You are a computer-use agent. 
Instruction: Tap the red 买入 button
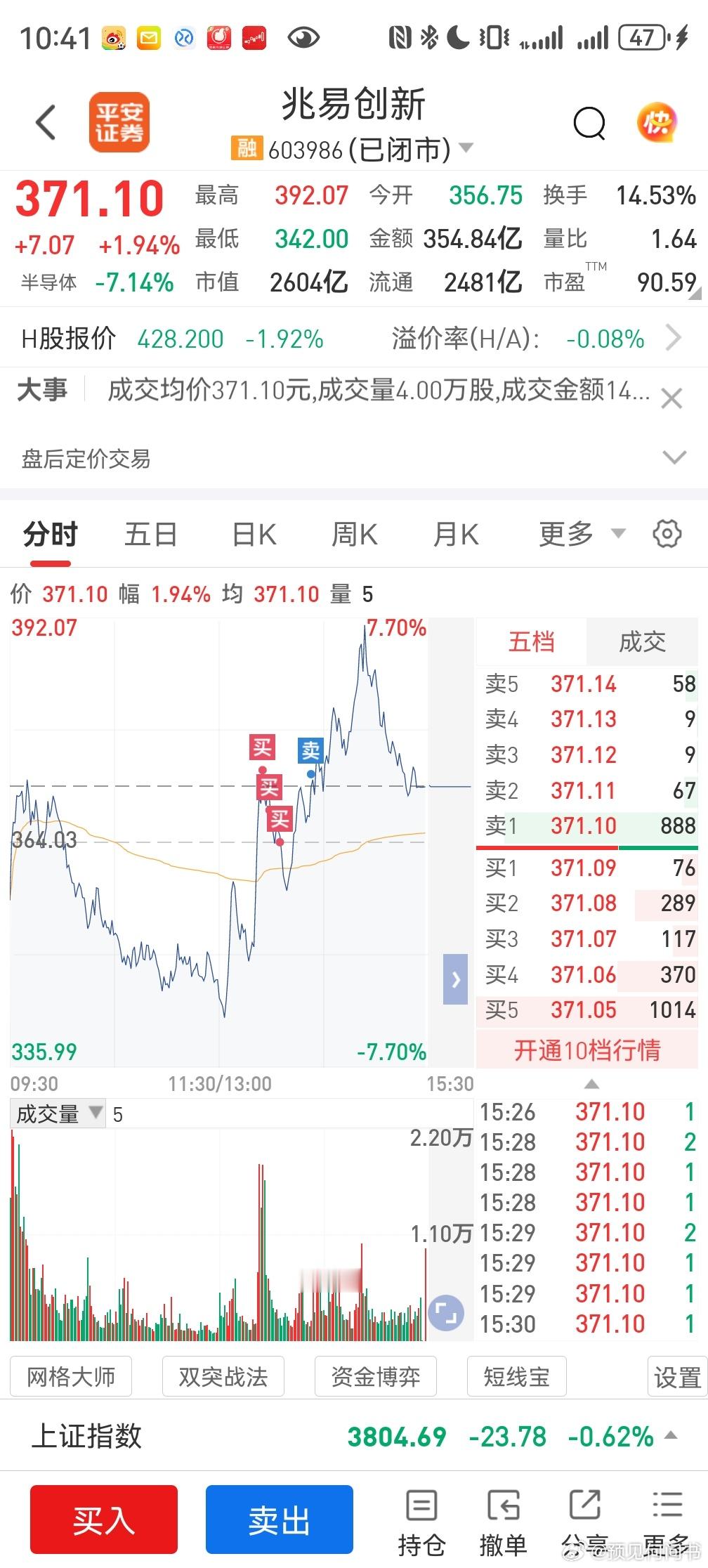point(104,1519)
